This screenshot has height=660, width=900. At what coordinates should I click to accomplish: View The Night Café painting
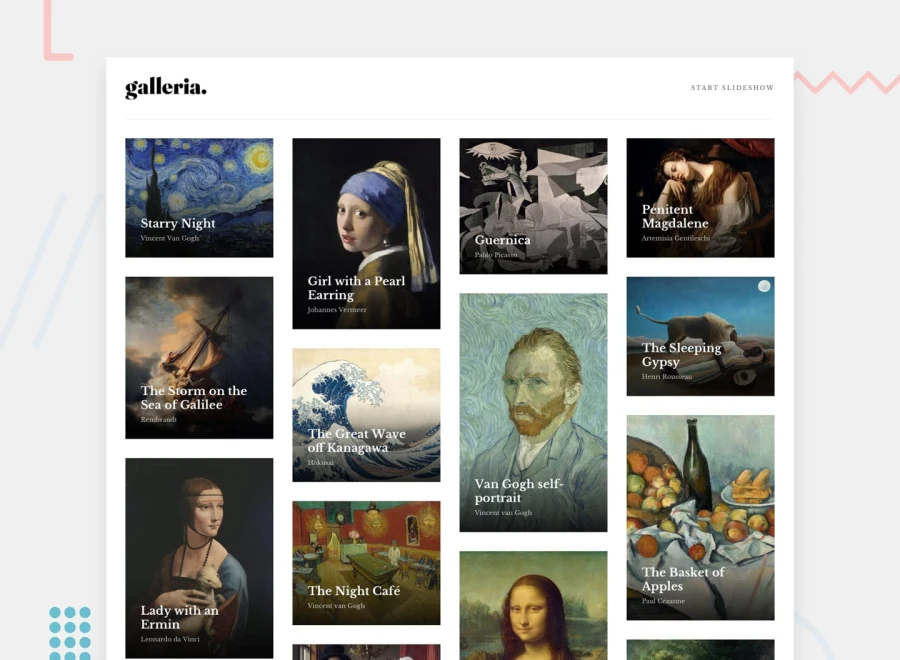366,562
